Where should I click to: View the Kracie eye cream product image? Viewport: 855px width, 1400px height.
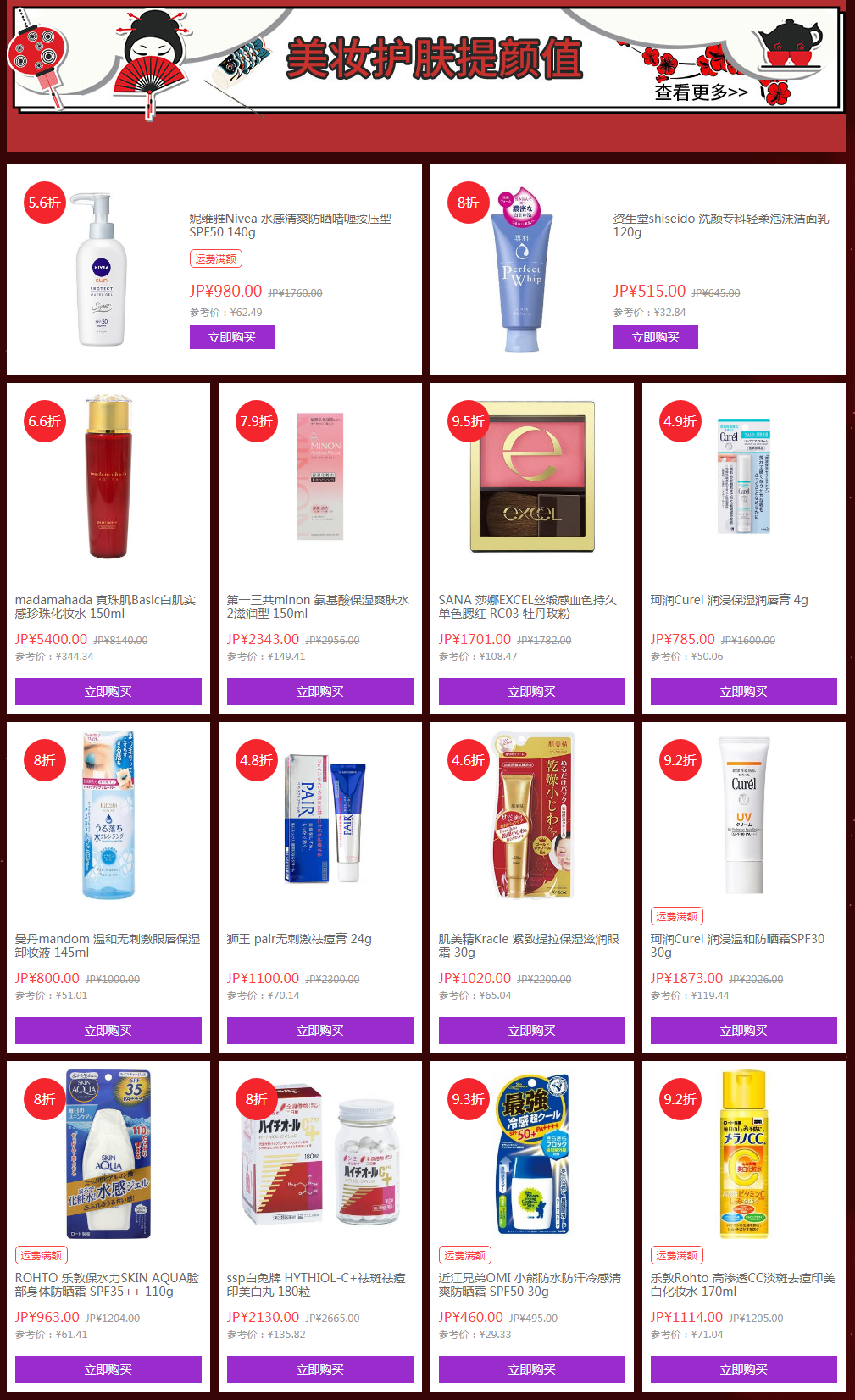tap(534, 815)
